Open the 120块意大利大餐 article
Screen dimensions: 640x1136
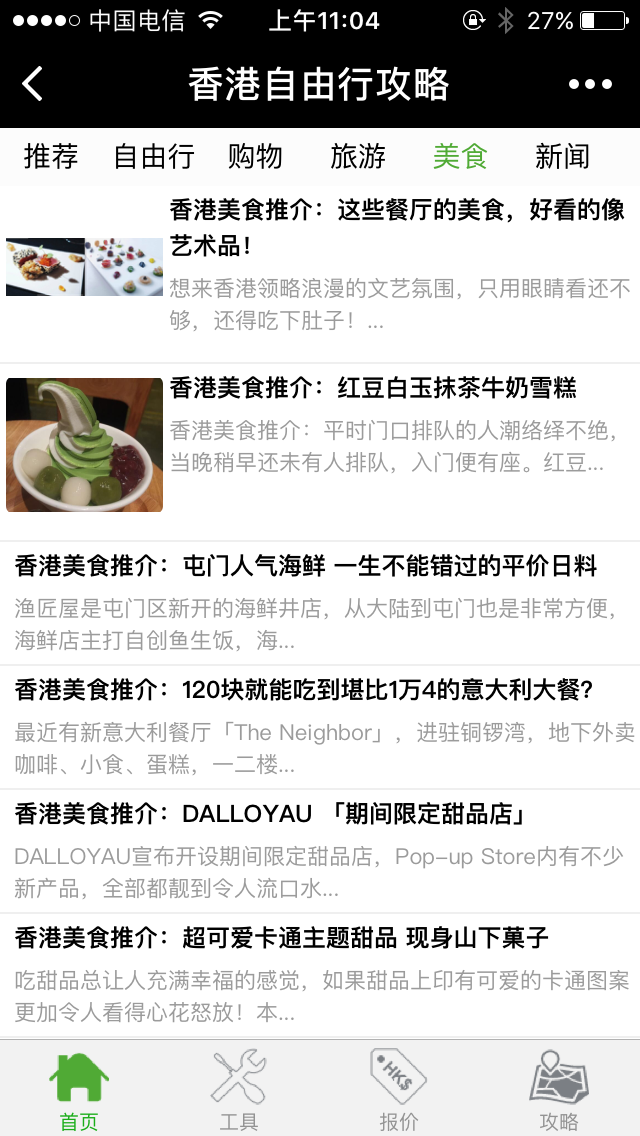(x=305, y=691)
